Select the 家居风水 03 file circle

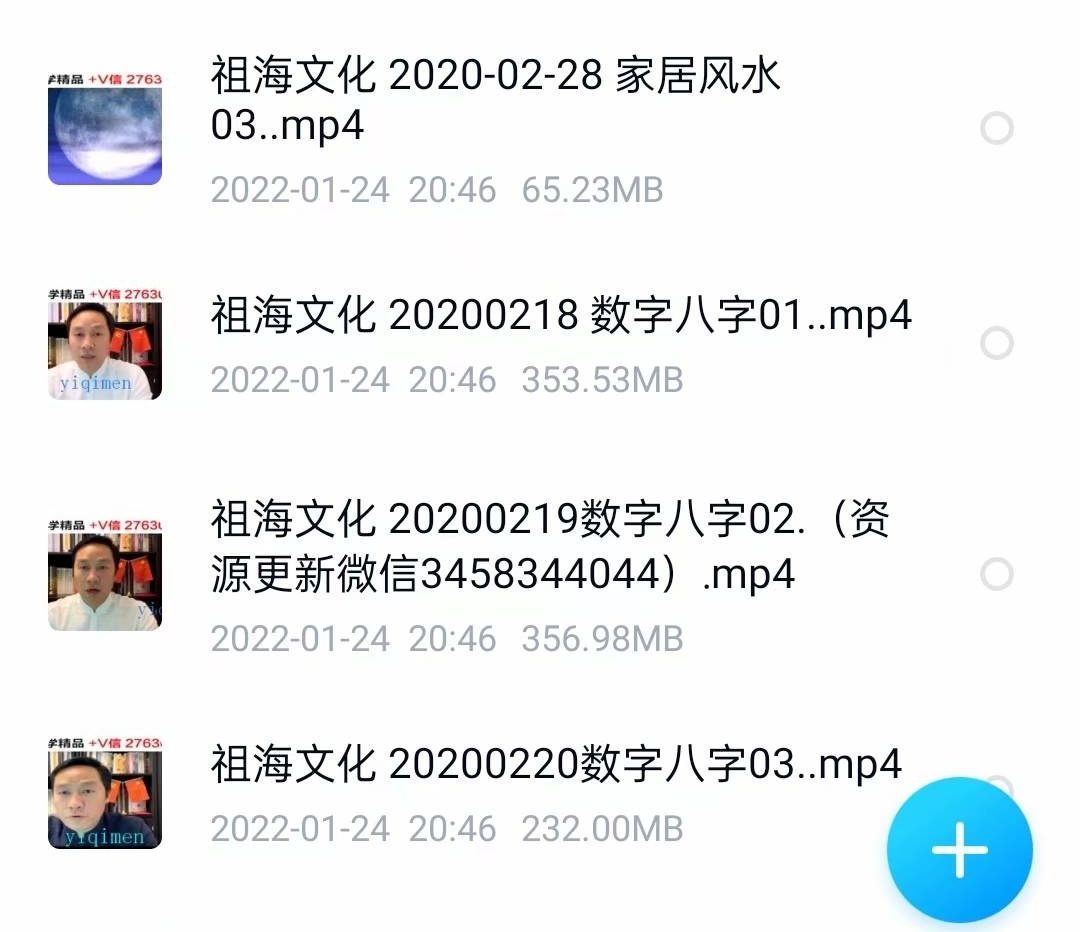pos(996,128)
